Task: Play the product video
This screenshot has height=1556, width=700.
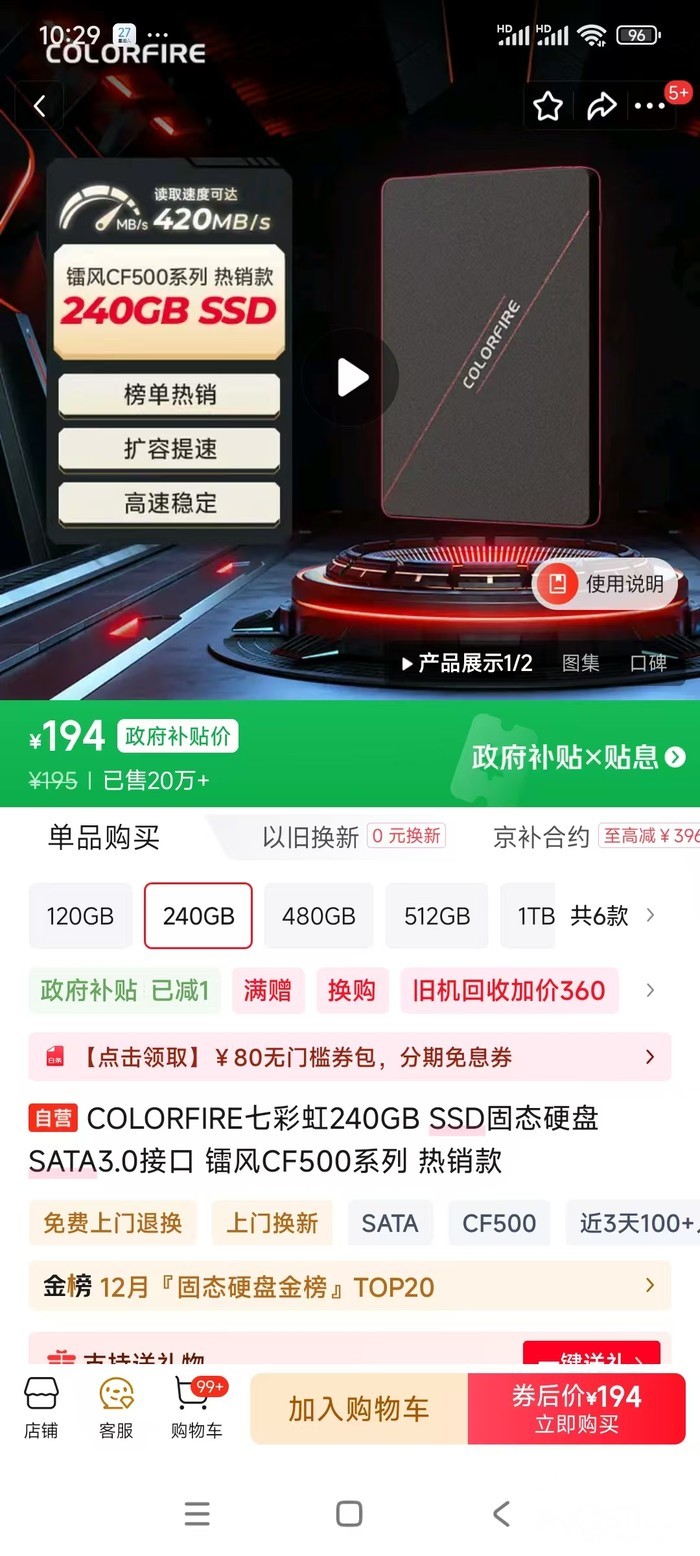Action: (x=351, y=378)
